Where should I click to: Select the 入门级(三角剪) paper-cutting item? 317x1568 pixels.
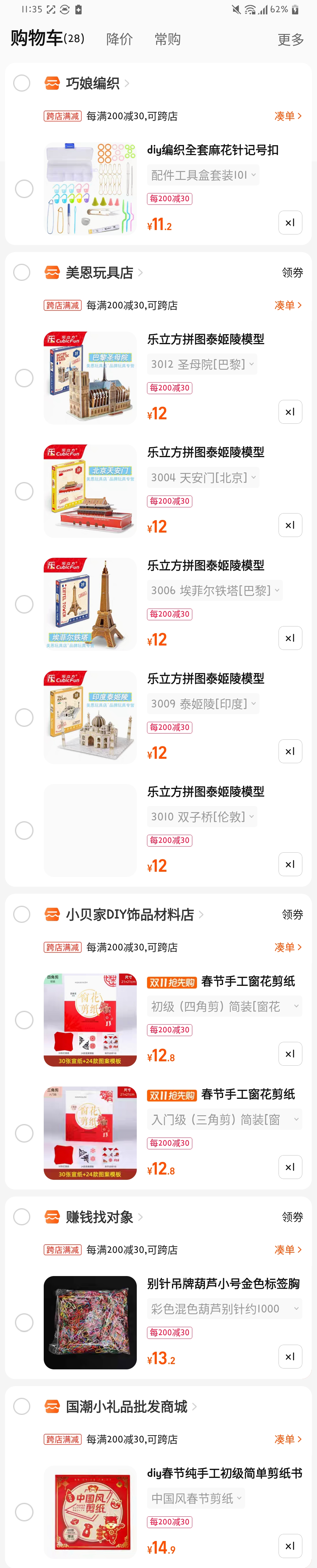[24, 1133]
